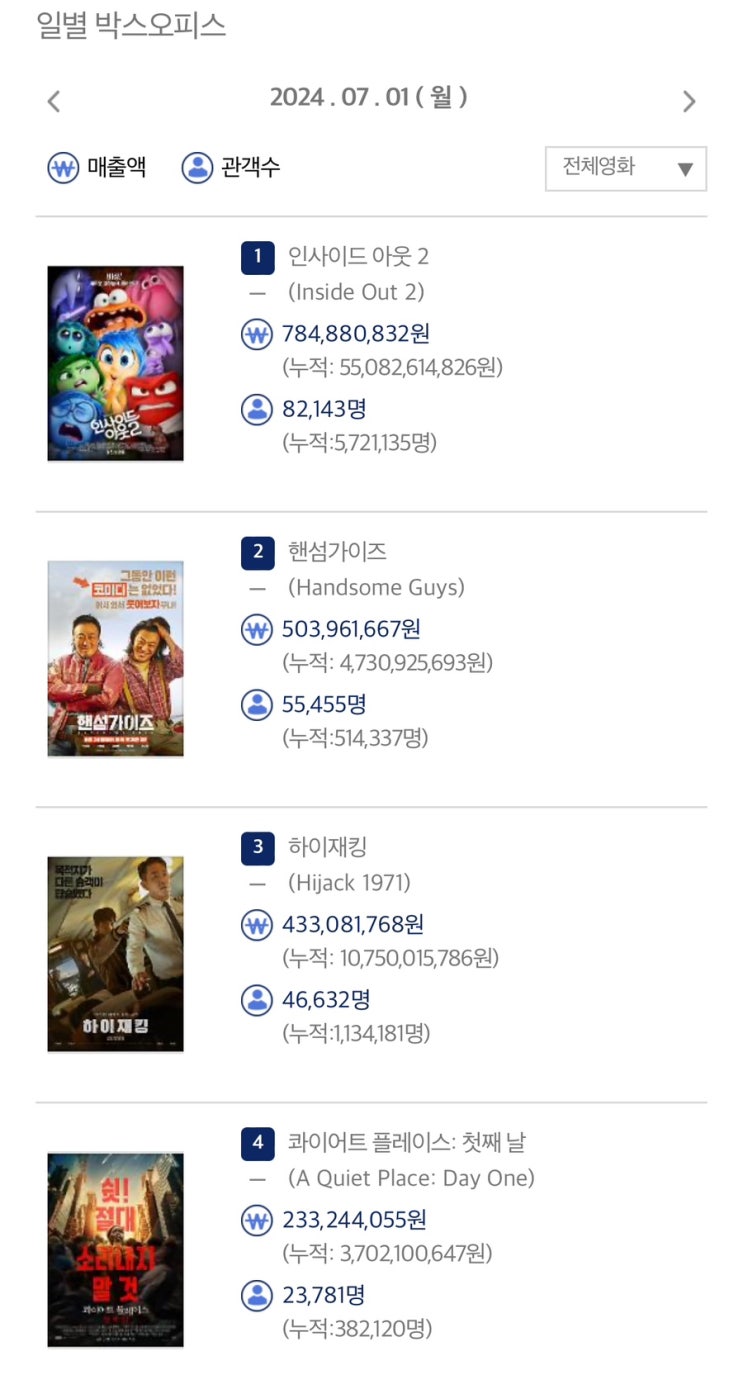Go to the next day's box office

pos(689,101)
